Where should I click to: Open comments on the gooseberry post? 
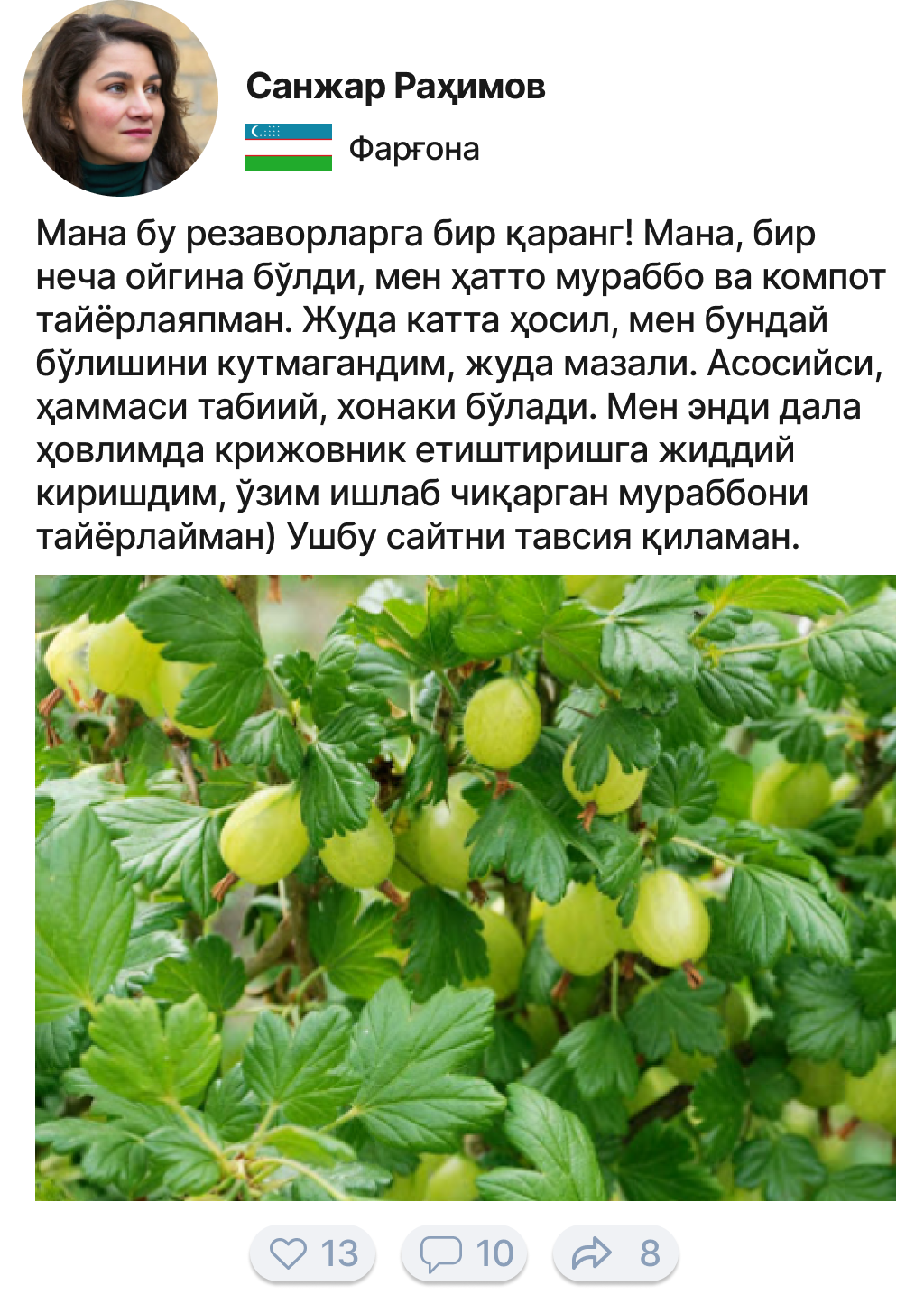465,1253
